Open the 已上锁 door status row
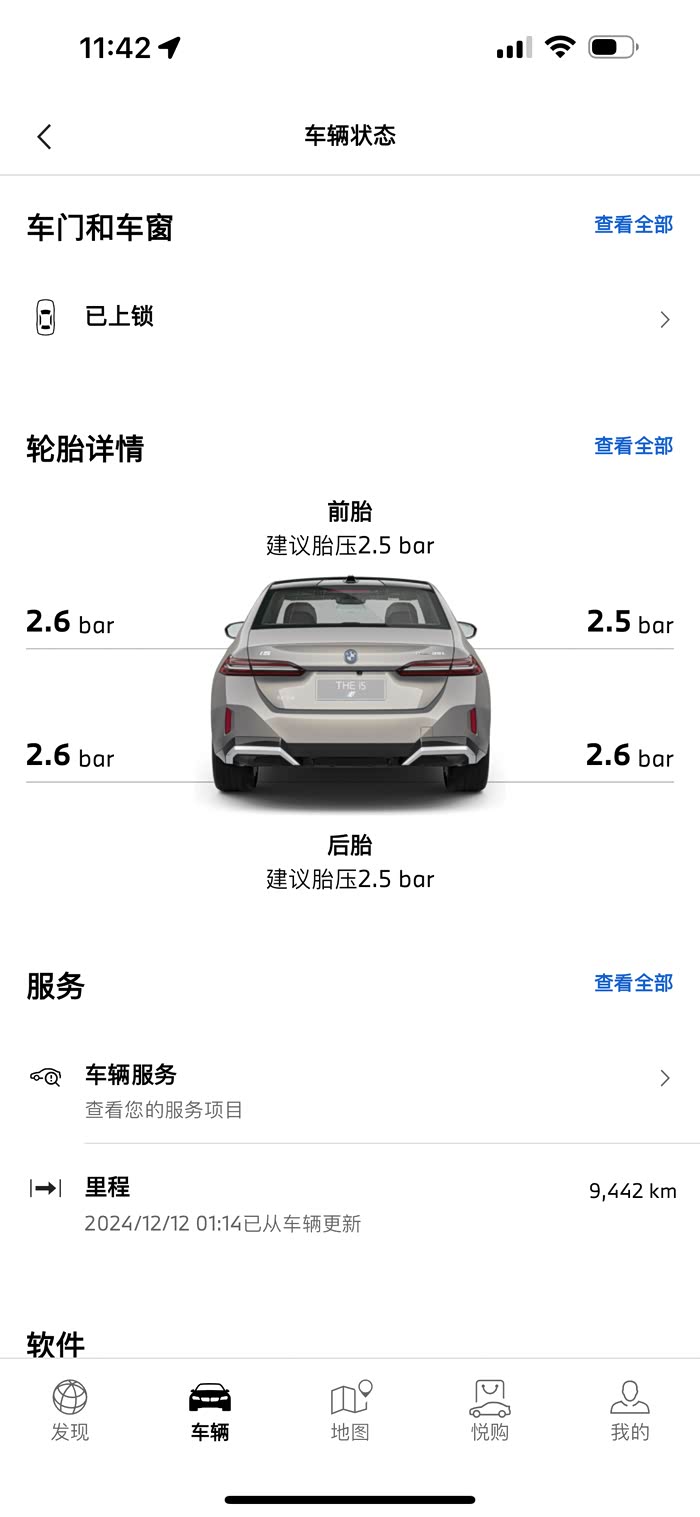The image size is (700, 1517). [x=350, y=318]
